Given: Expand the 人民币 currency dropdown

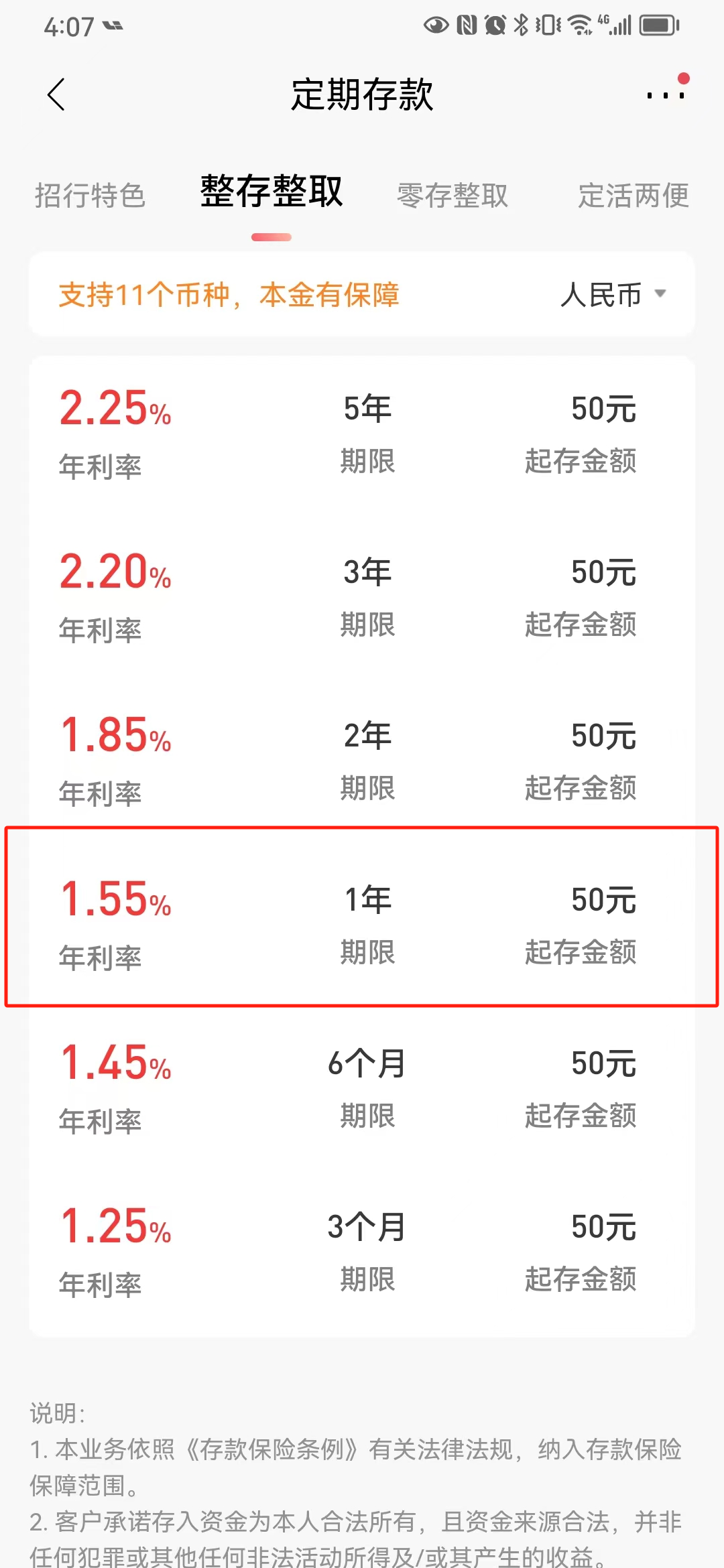Looking at the screenshot, I should tap(613, 294).
